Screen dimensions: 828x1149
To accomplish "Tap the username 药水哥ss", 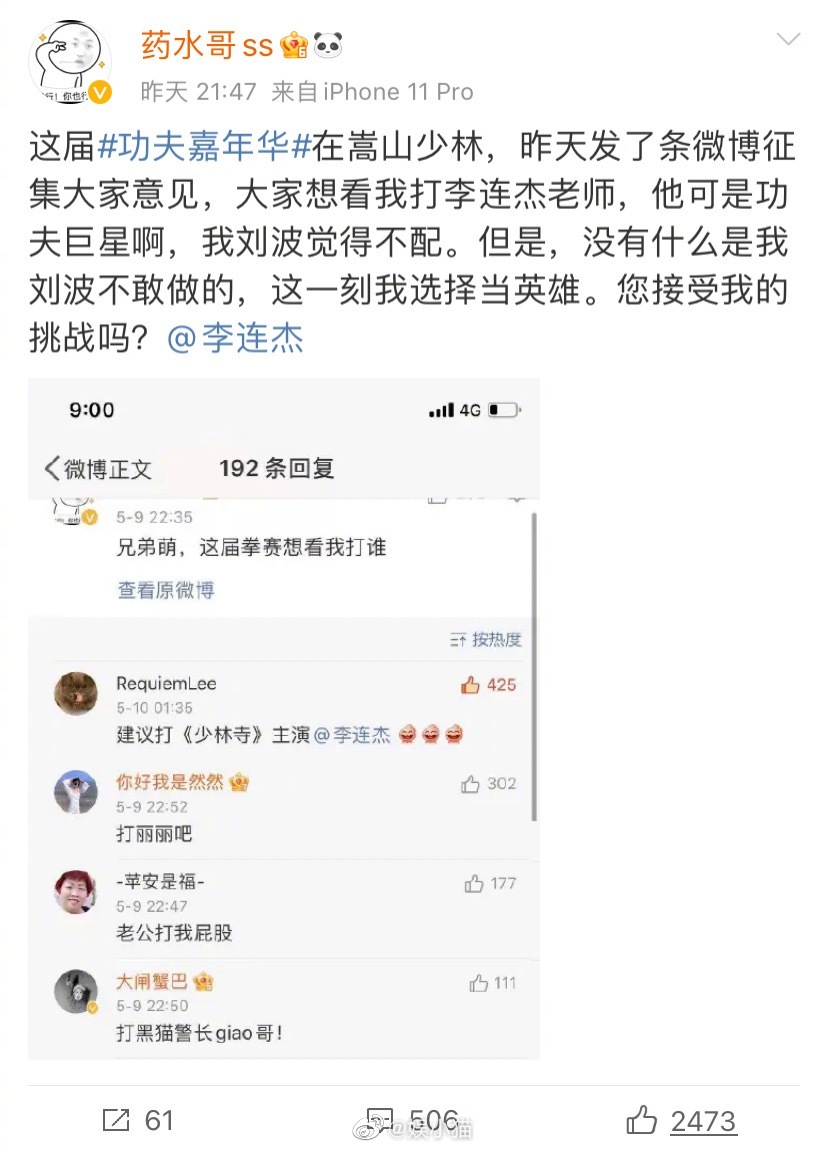I will click(x=206, y=44).
